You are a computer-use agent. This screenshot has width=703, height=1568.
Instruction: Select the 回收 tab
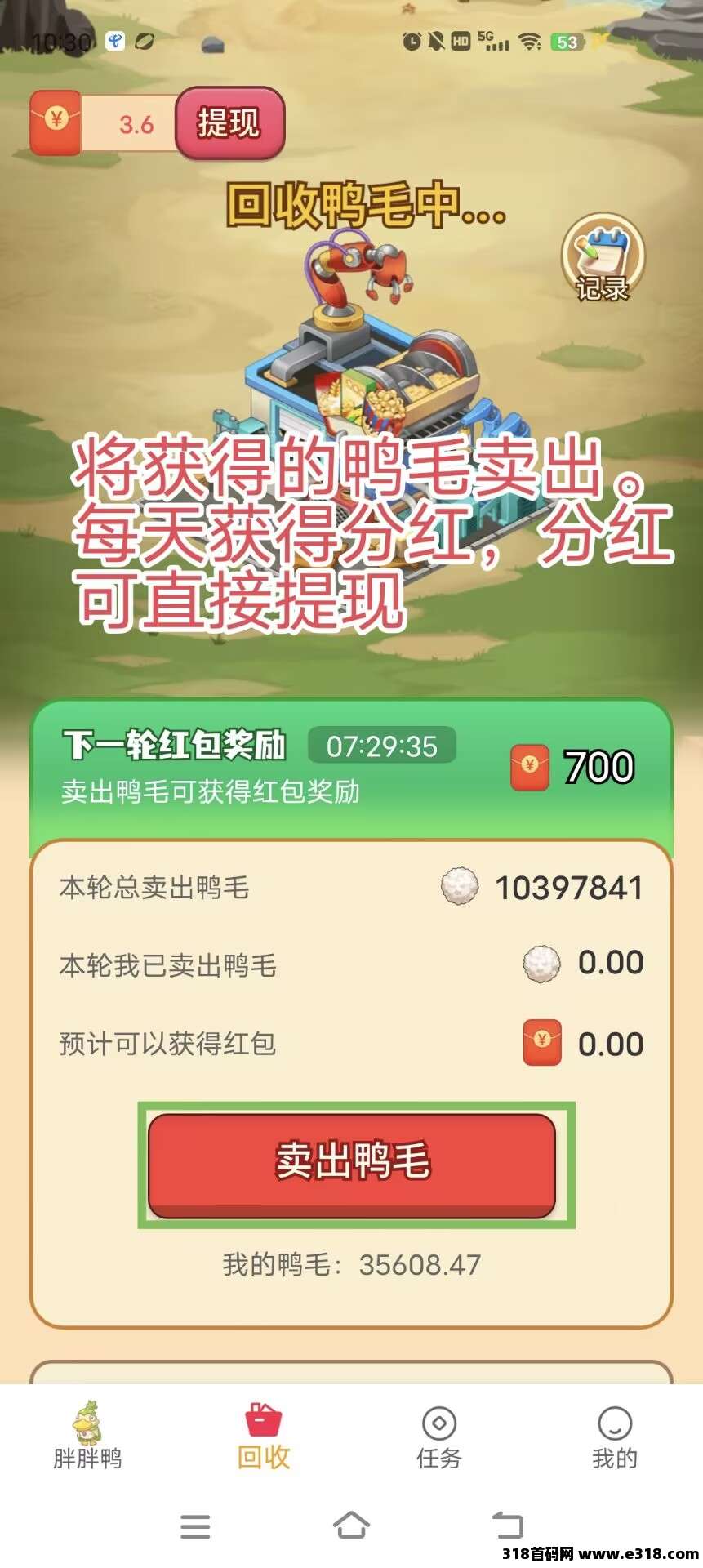point(264,1437)
